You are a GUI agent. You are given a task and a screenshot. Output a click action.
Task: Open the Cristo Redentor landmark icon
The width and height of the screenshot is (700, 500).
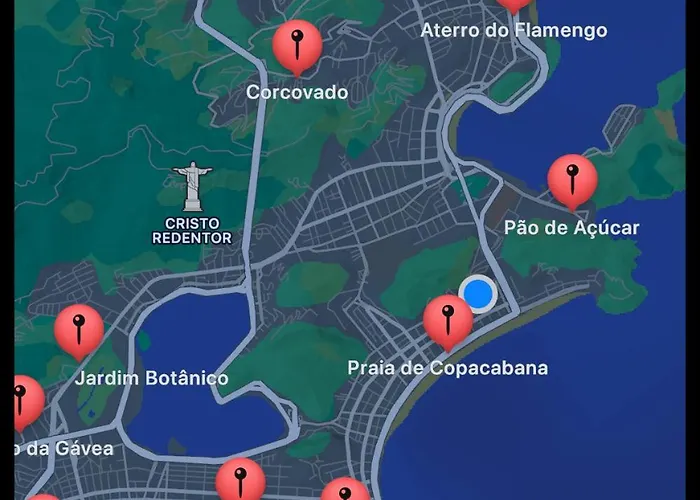coord(189,186)
